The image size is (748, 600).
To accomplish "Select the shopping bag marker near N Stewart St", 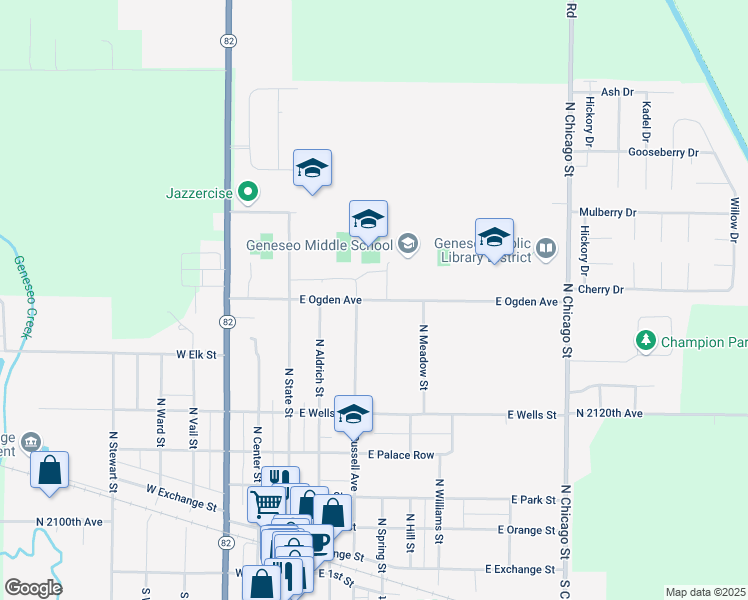I will (x=50, y=470).
